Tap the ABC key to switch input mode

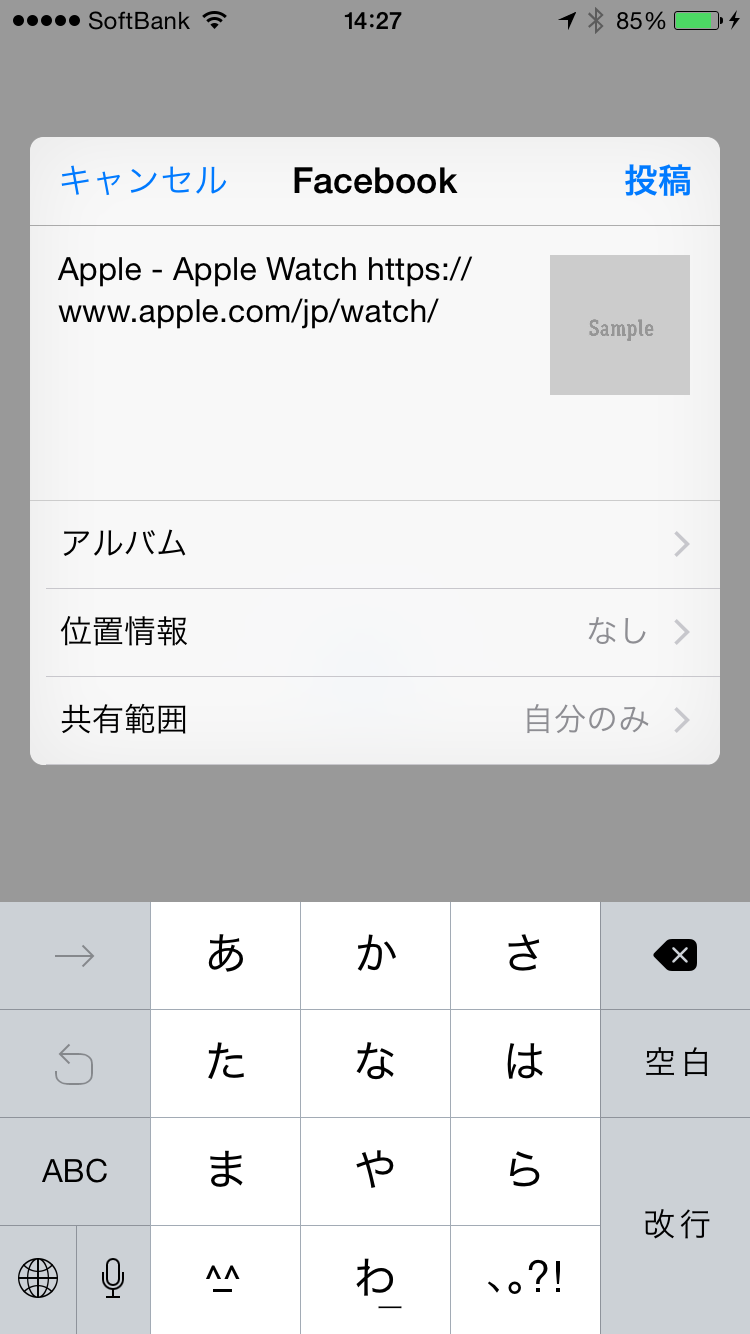pyautogui.click(x=75, y=1171)
